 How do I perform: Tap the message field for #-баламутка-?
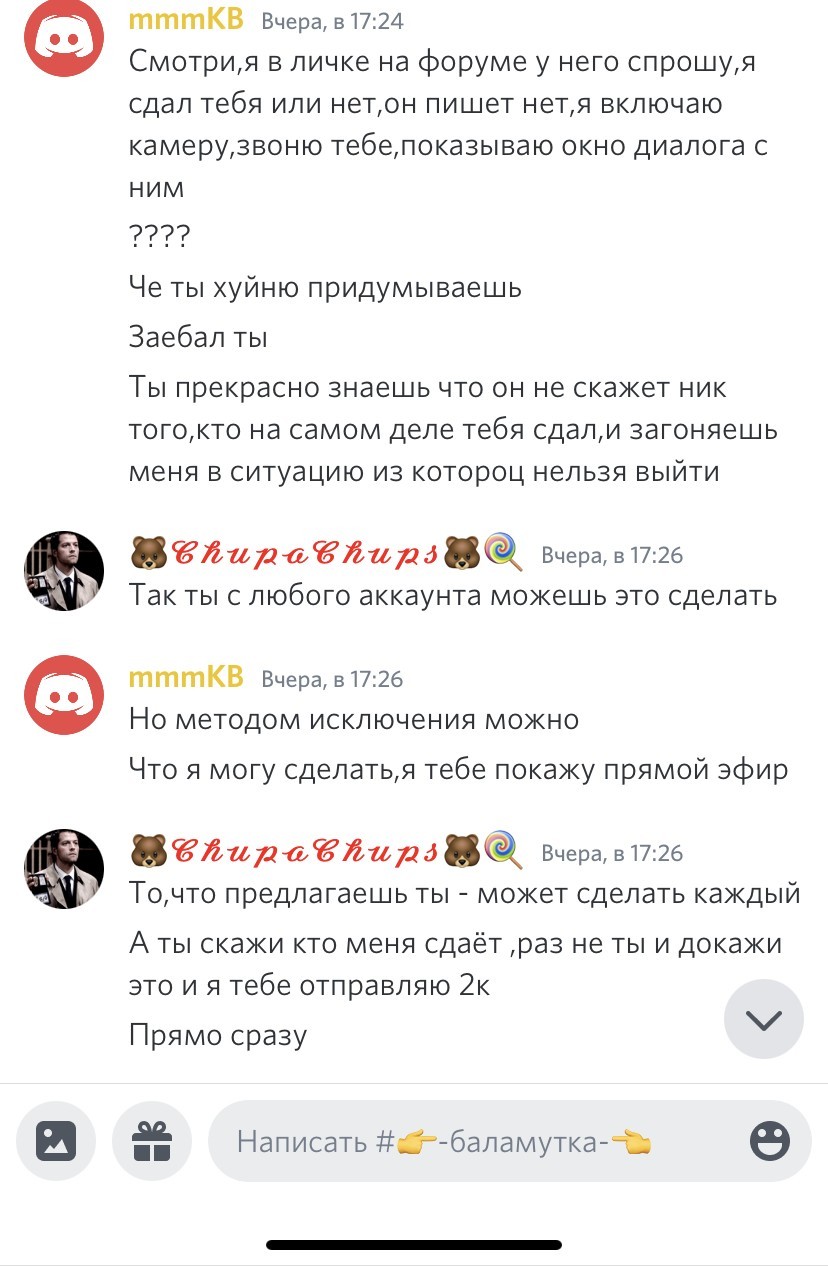coord(480,1141)
